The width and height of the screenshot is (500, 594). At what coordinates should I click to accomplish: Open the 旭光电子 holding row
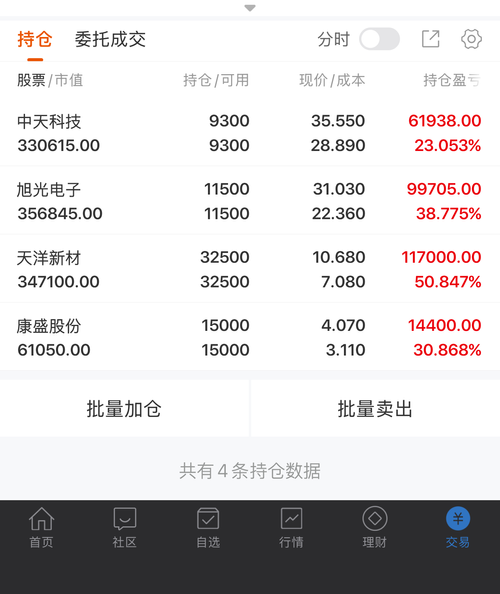coord(250,201)
